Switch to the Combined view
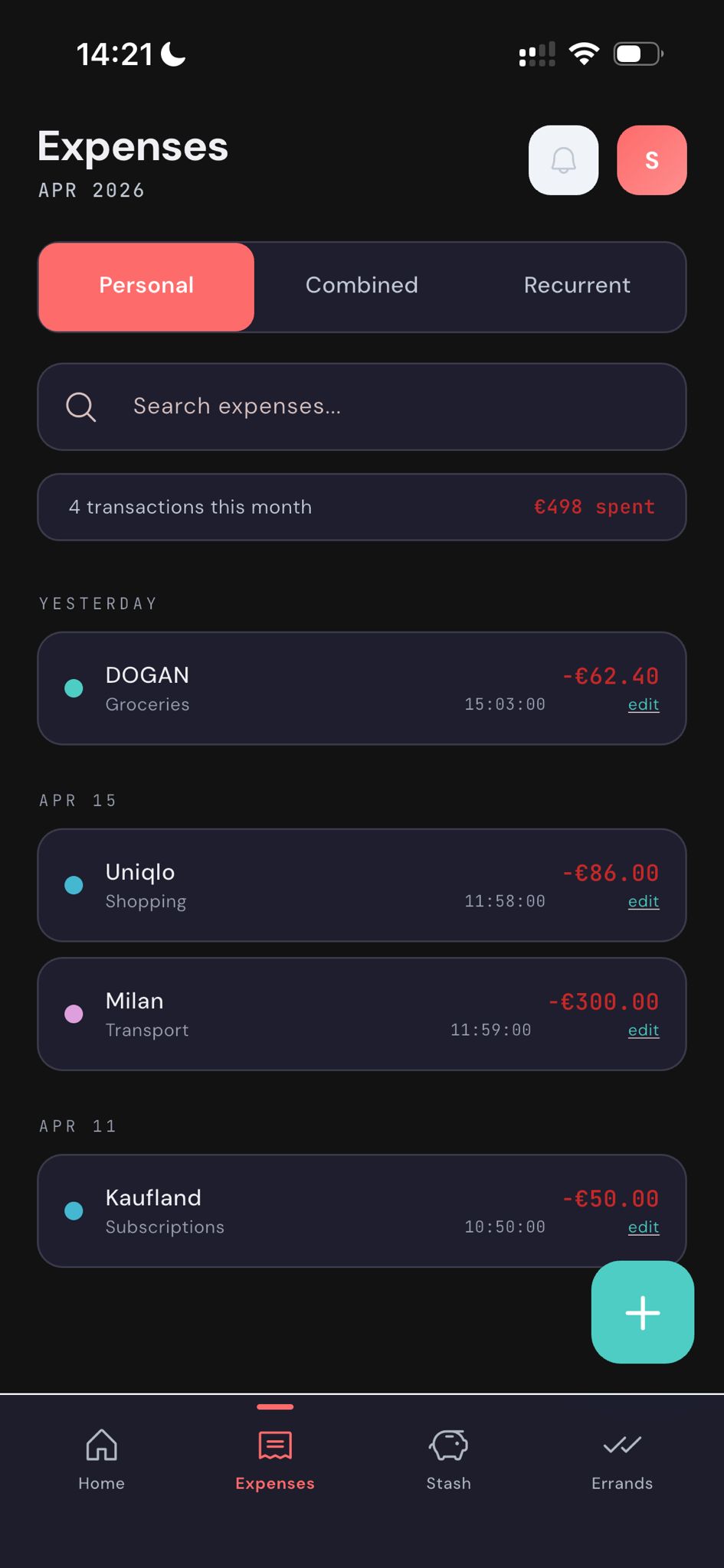 [361, 286]
